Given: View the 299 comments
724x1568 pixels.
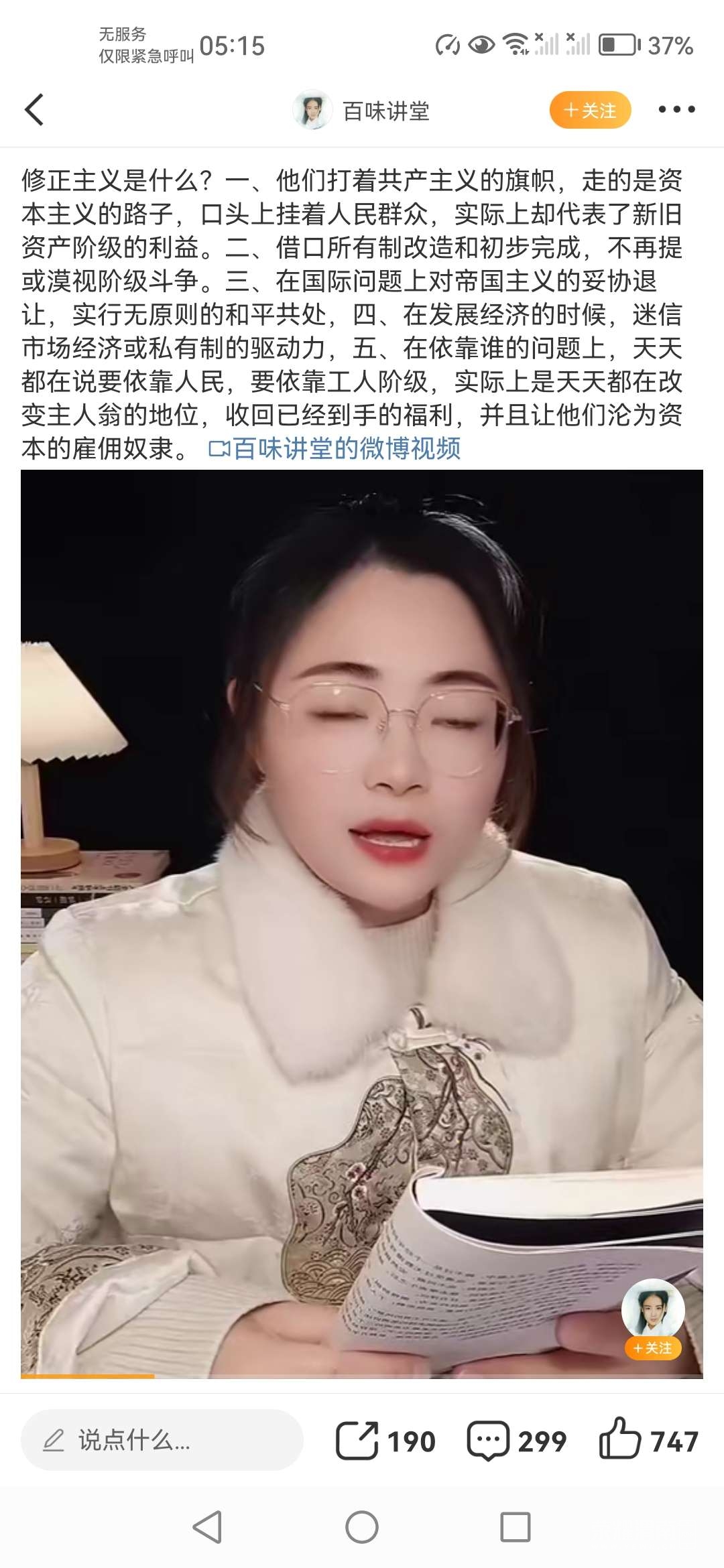Looking at the screenshot, I should coord(516,1441).
